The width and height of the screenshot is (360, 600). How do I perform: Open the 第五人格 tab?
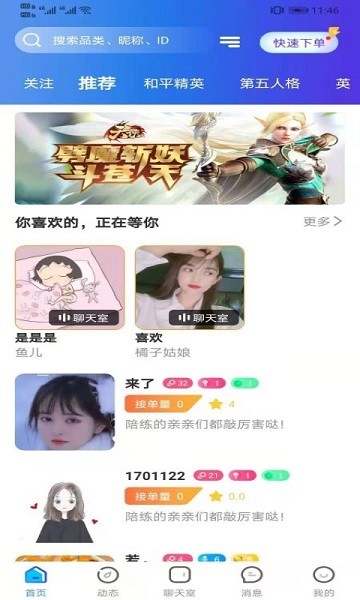[x=270, y=83]
